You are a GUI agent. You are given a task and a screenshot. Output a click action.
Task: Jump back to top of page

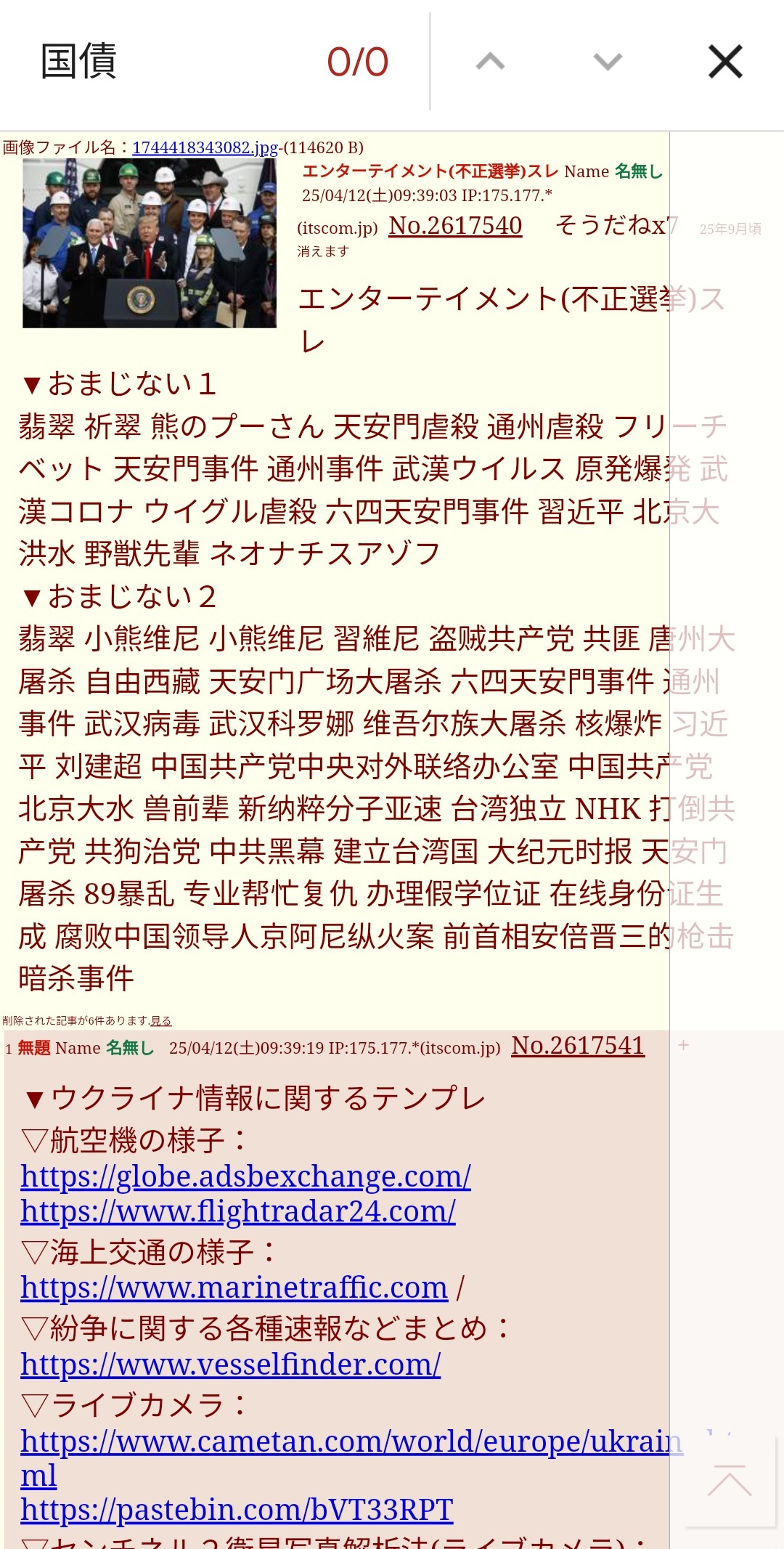pyautogui.click(x=730, y=1481)
